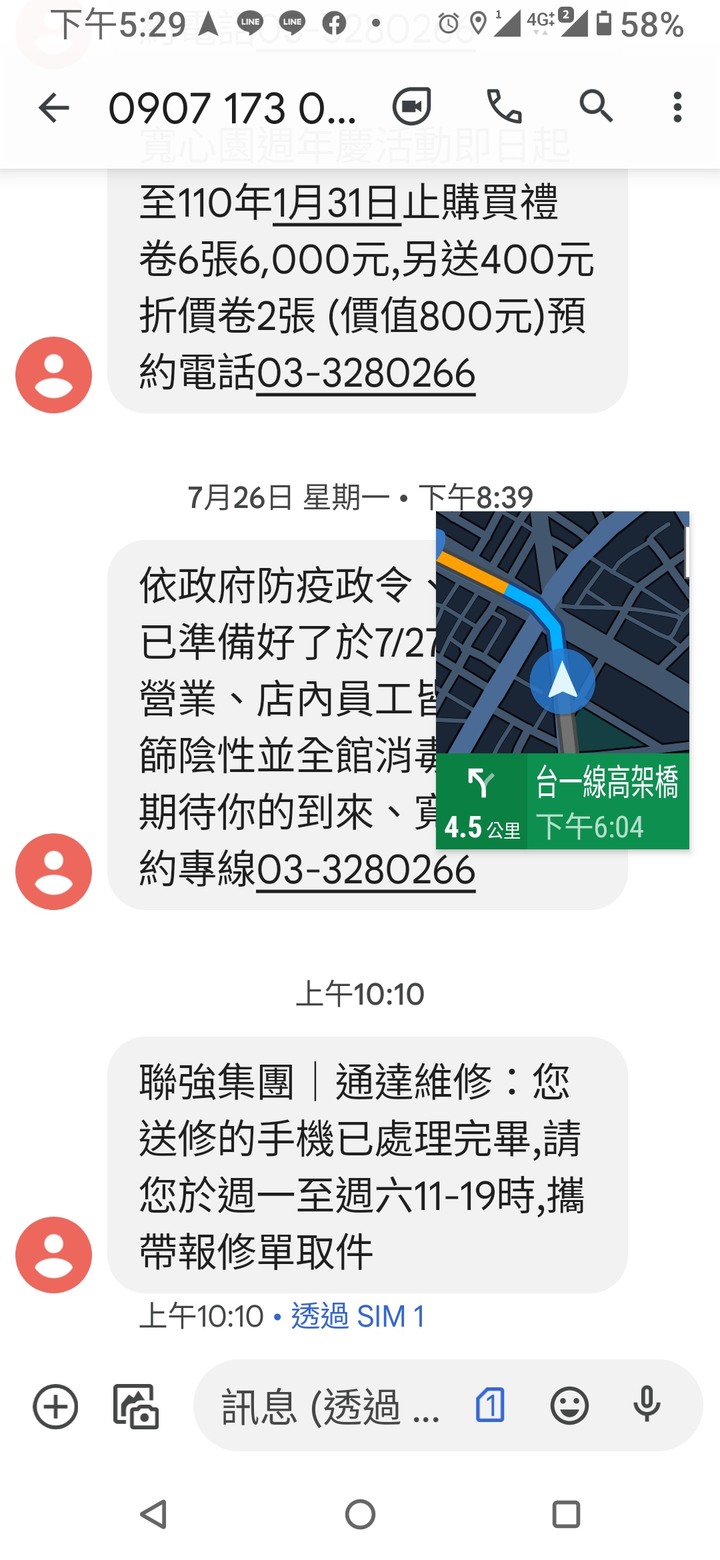720x1560 pixels.
Task: Start a video call with this number
Action: tap(411, 107)
